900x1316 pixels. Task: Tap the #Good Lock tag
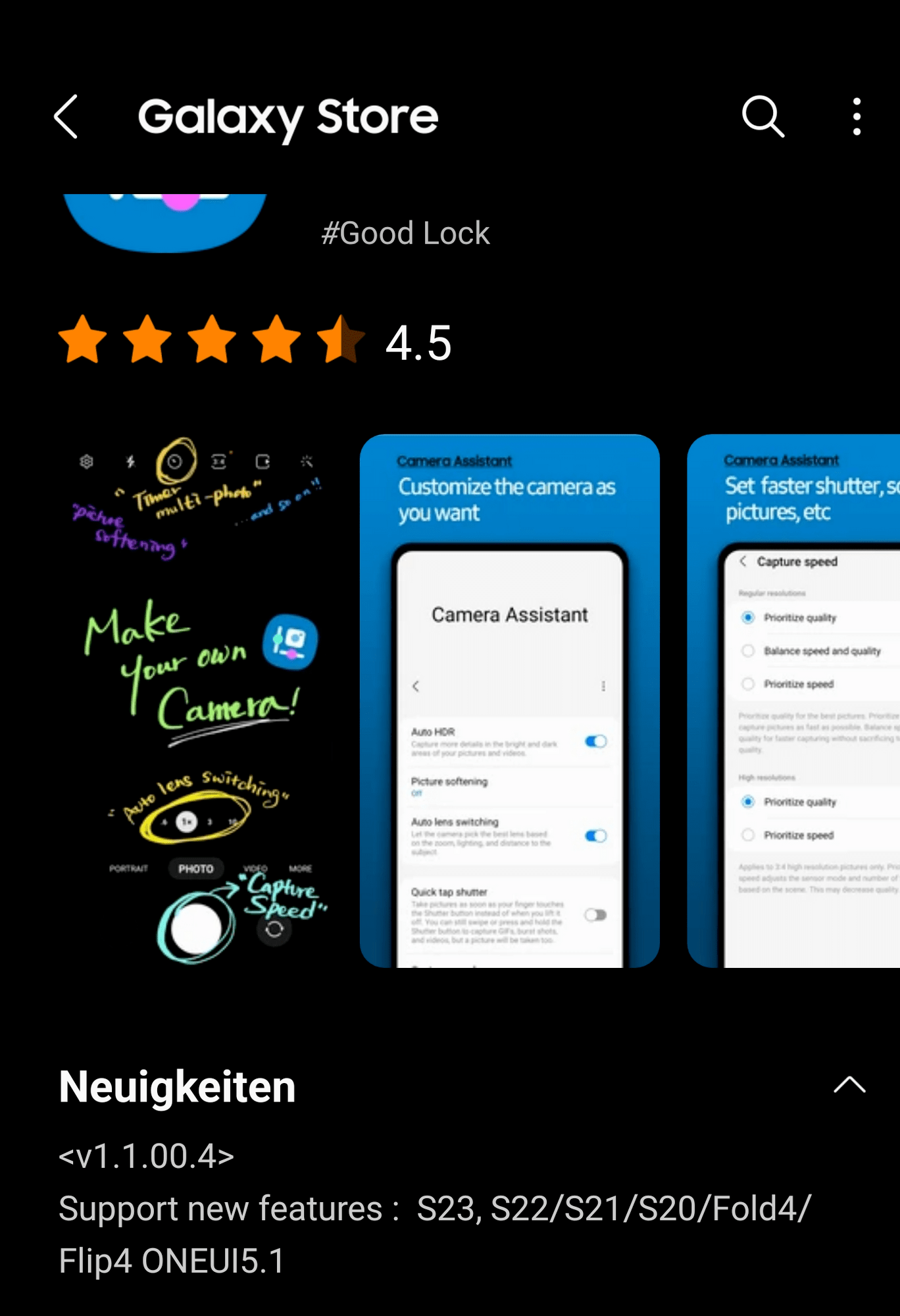point(405,233)
